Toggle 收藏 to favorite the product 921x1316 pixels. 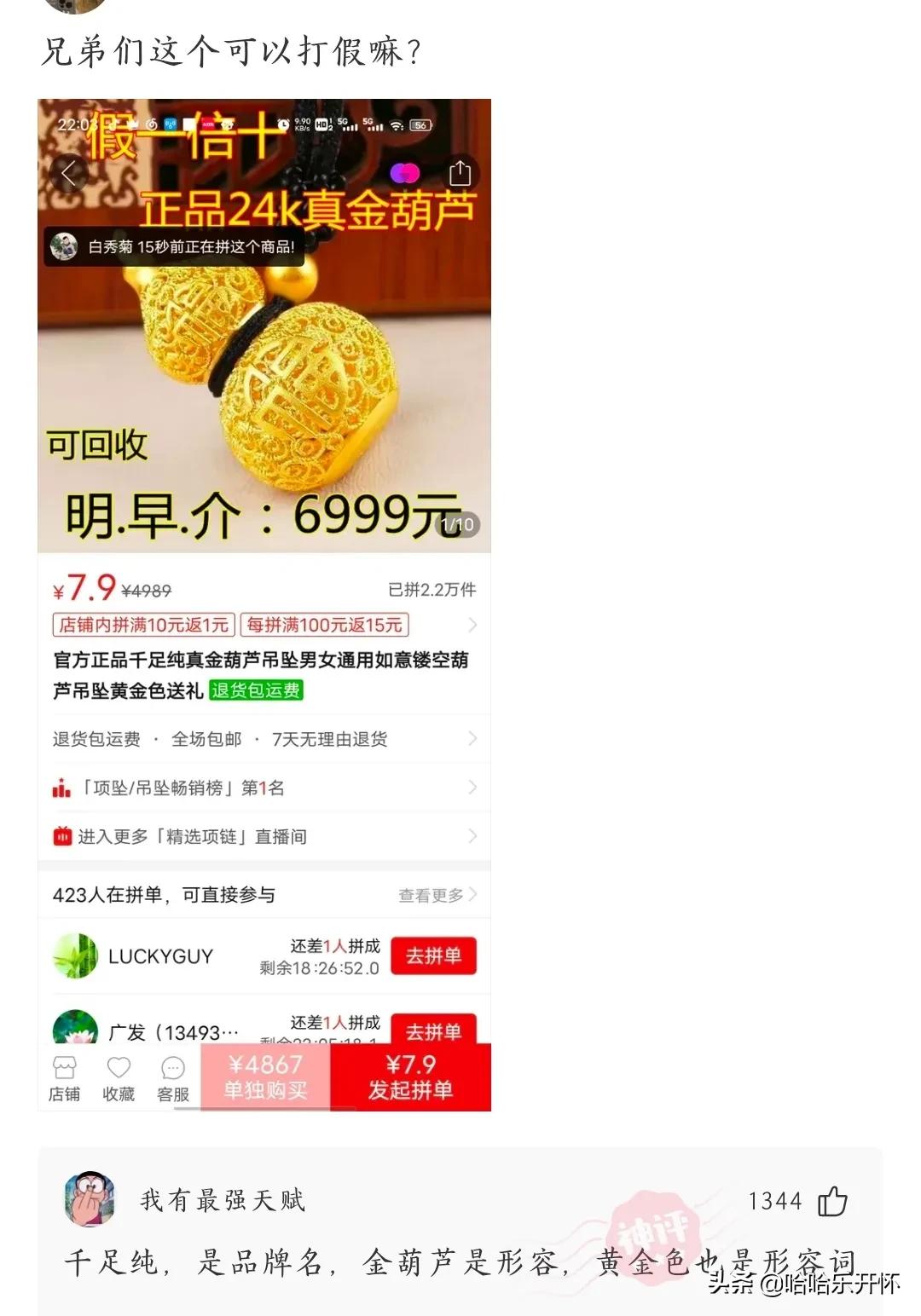point(118,1076)
